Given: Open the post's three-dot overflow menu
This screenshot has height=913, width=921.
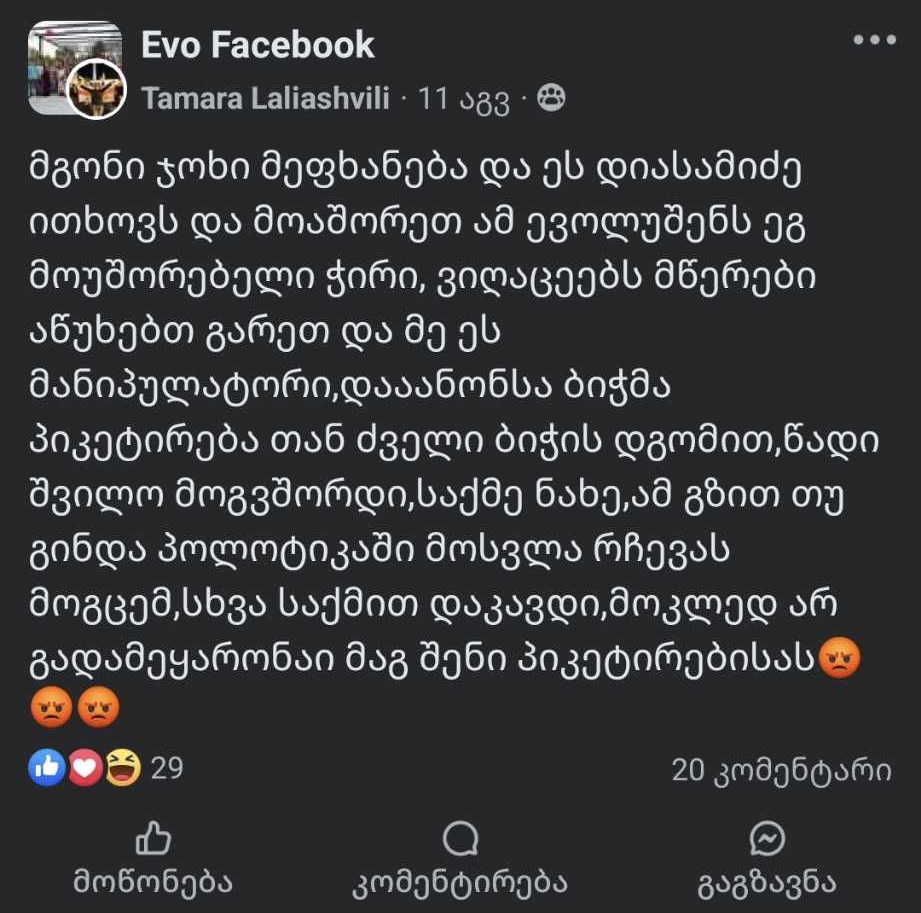Looking at the screenshot, I should tap(874, 40).
